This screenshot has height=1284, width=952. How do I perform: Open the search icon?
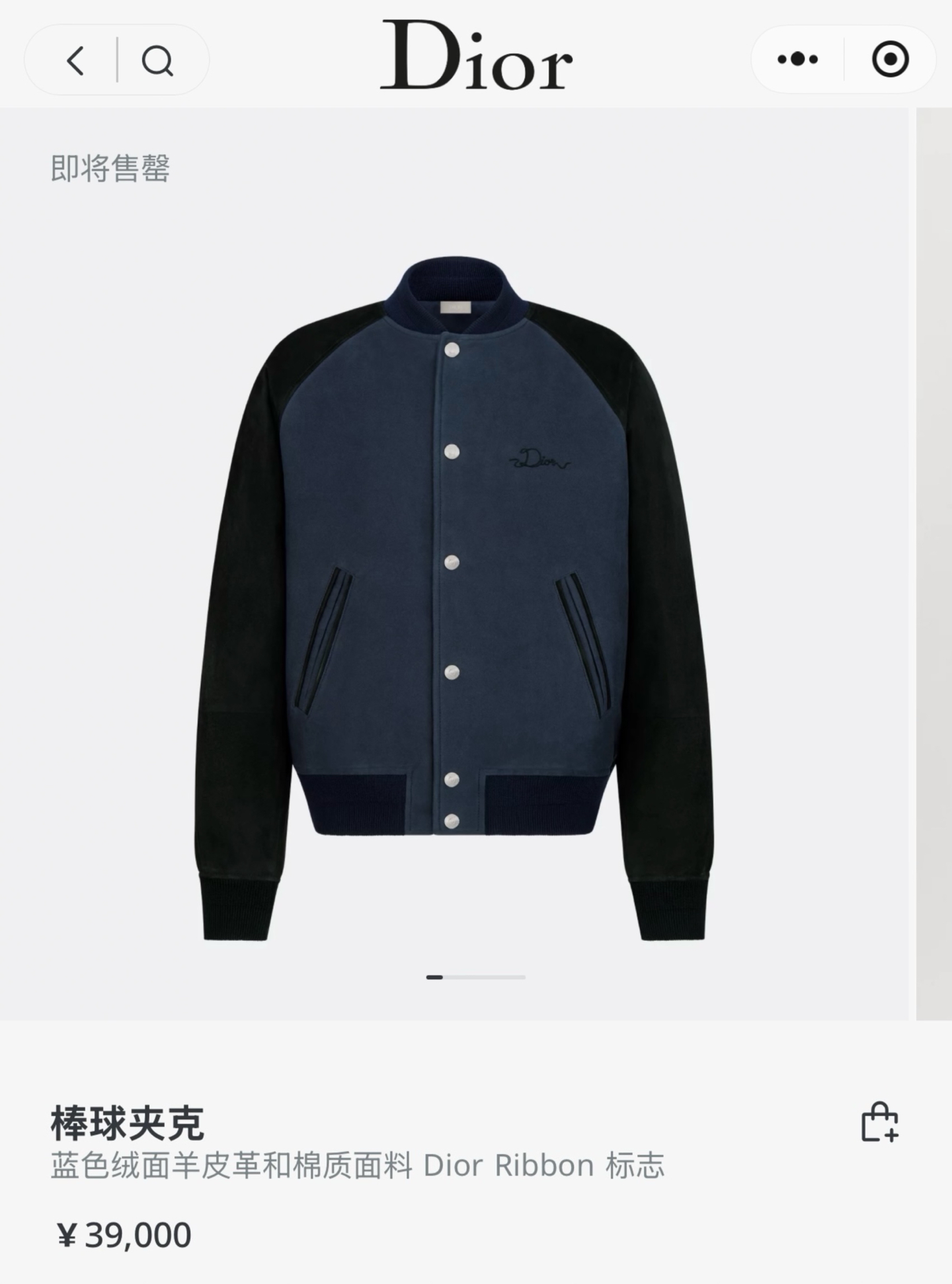click(x=157, y=61)
